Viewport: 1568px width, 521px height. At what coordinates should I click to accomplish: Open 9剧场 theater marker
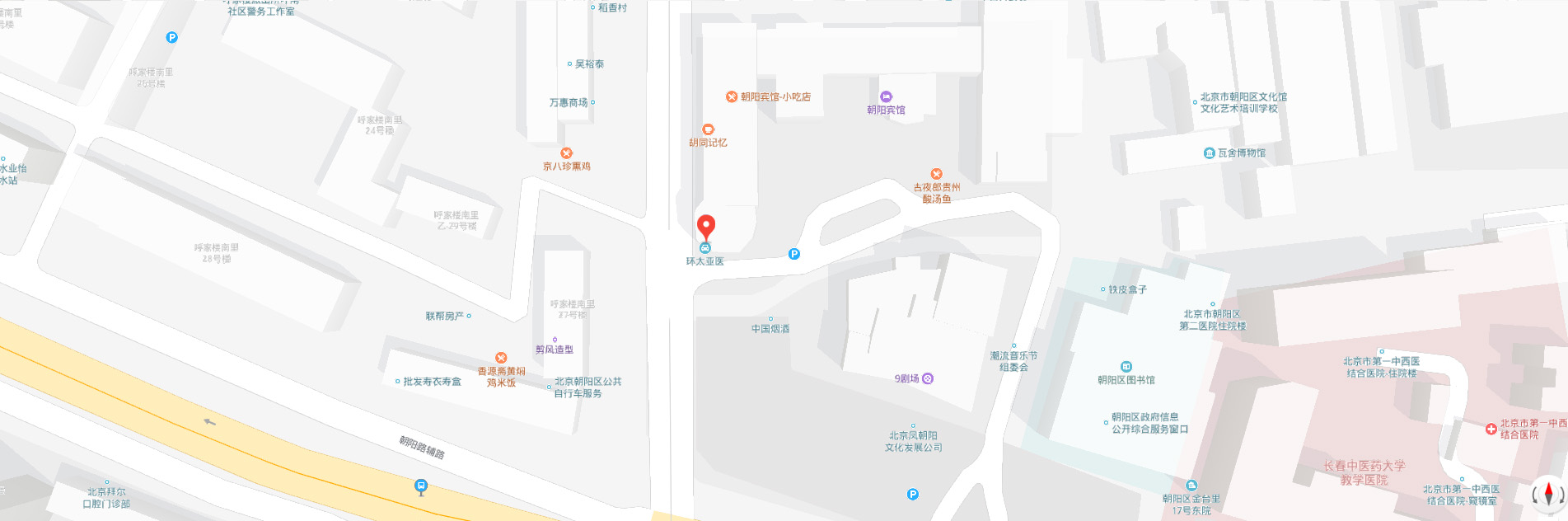[928, 378]
